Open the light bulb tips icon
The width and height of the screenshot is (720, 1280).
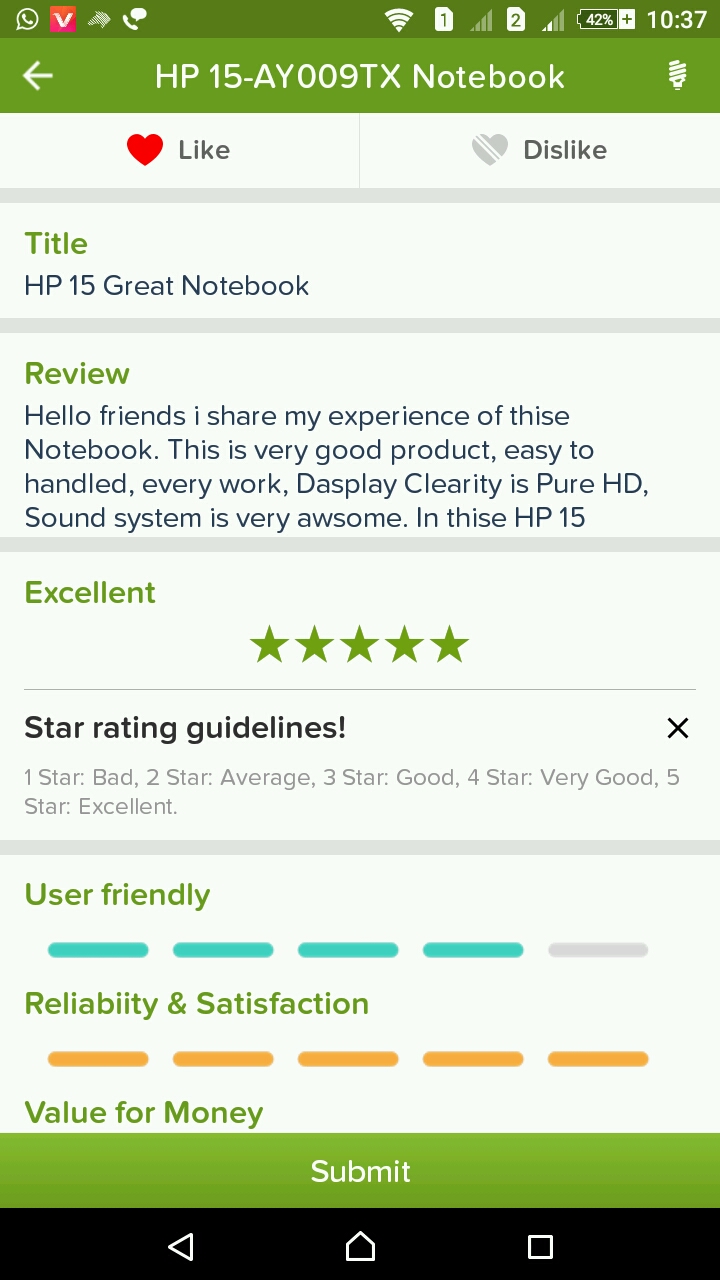678,76
